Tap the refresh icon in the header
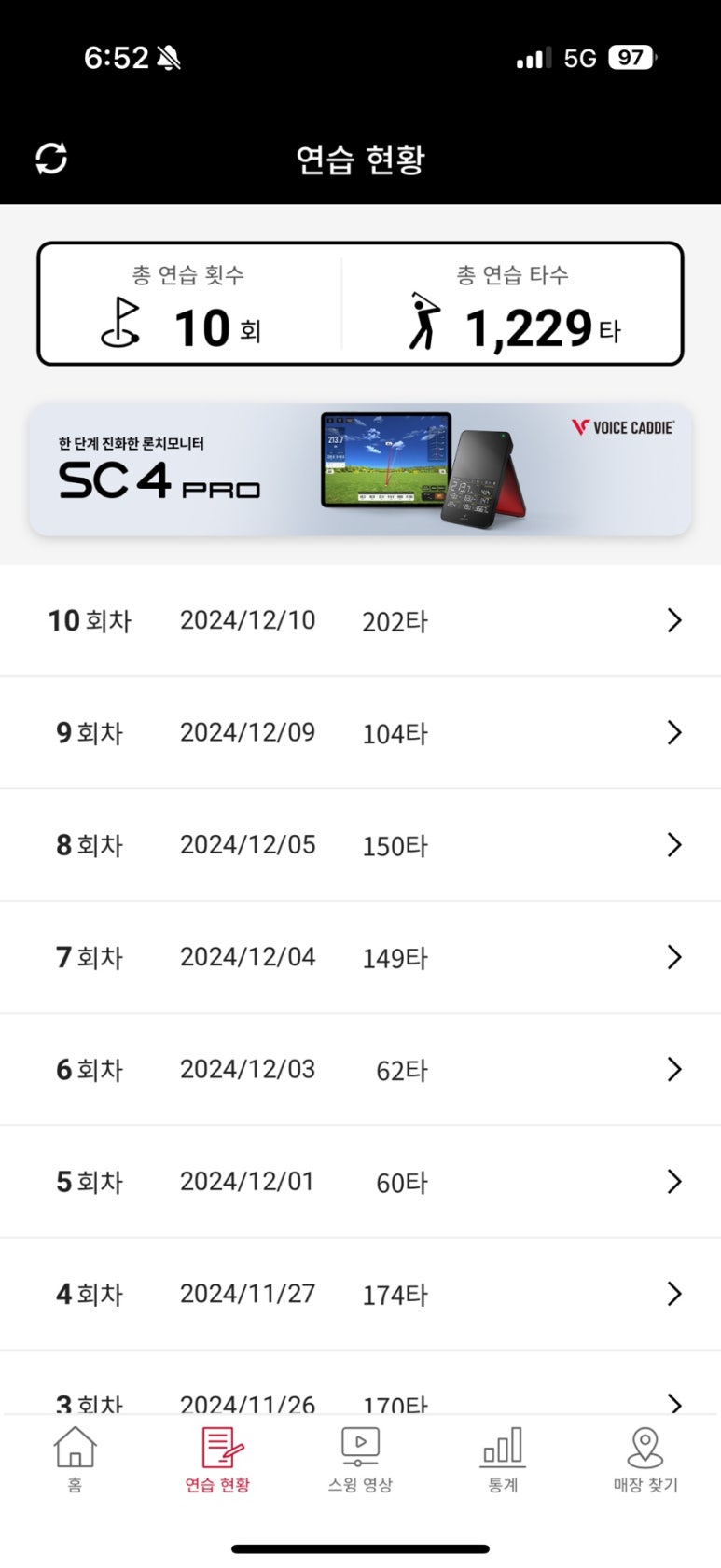This screenshot has width=721, height=1568. 51,159
